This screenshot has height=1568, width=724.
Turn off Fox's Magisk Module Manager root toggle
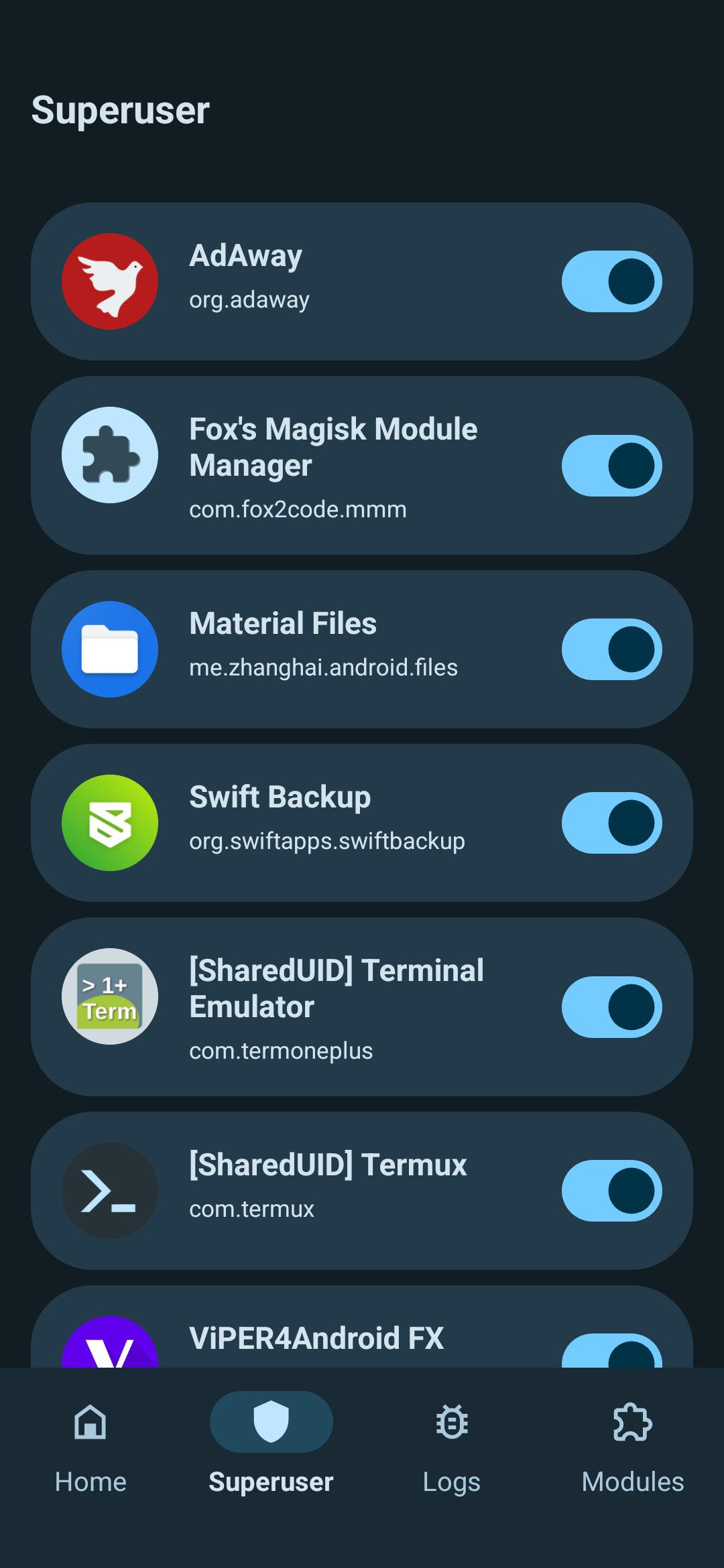(x=611, y=466)
